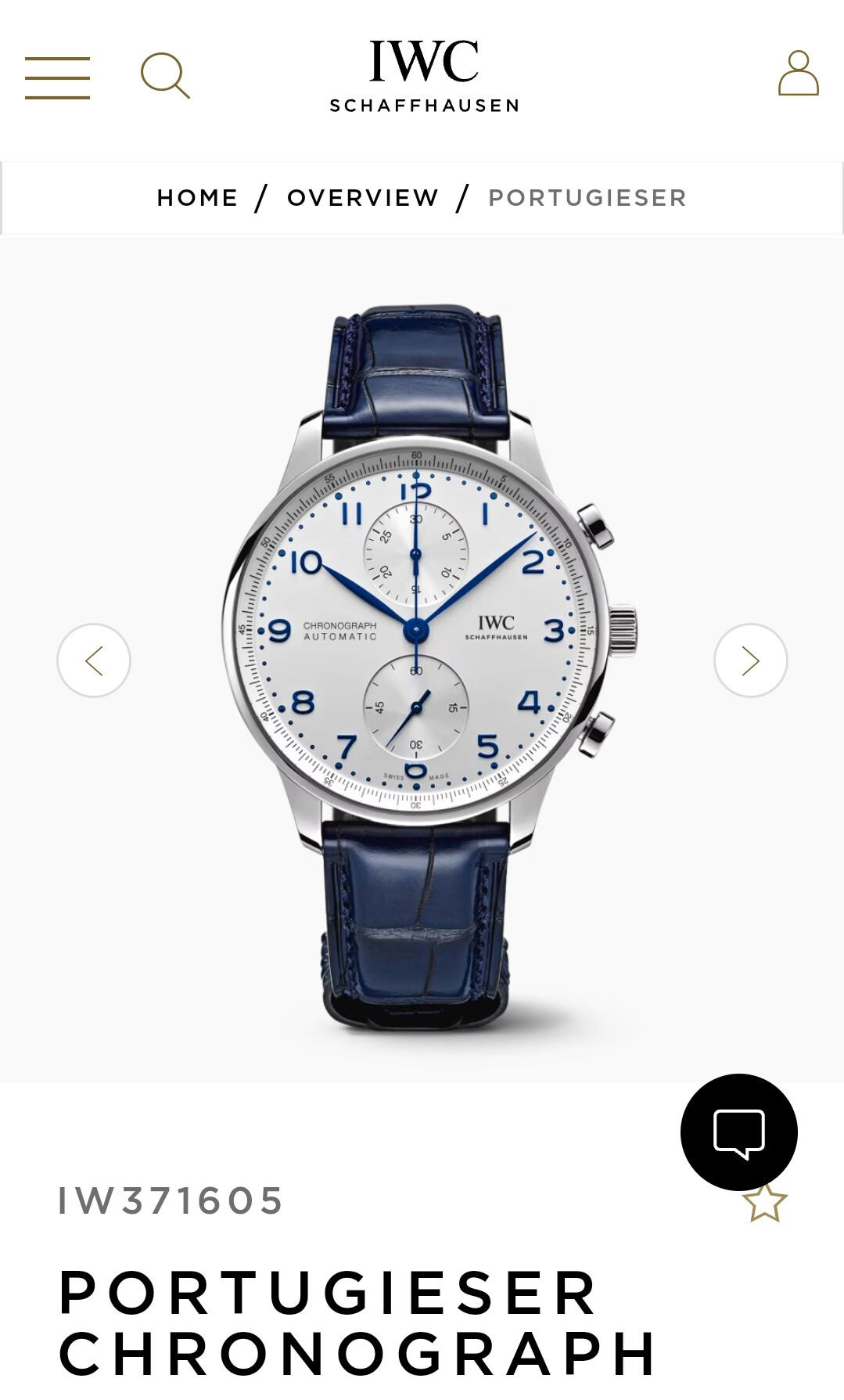Screen dimensions: 844x1400
Task: Open the live chat bubble
Action: (739, 1132)
